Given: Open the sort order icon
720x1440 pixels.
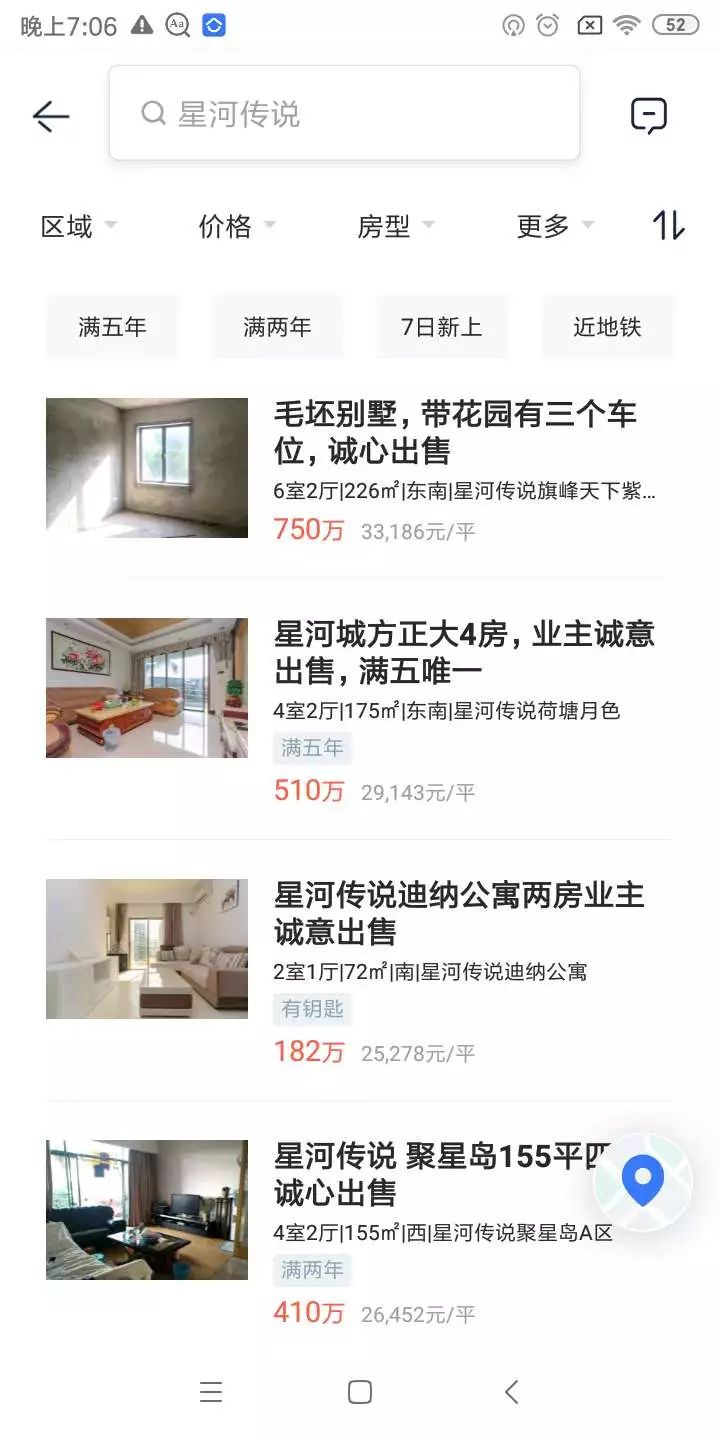Looking at the screenshot, I should coord(668,227).
